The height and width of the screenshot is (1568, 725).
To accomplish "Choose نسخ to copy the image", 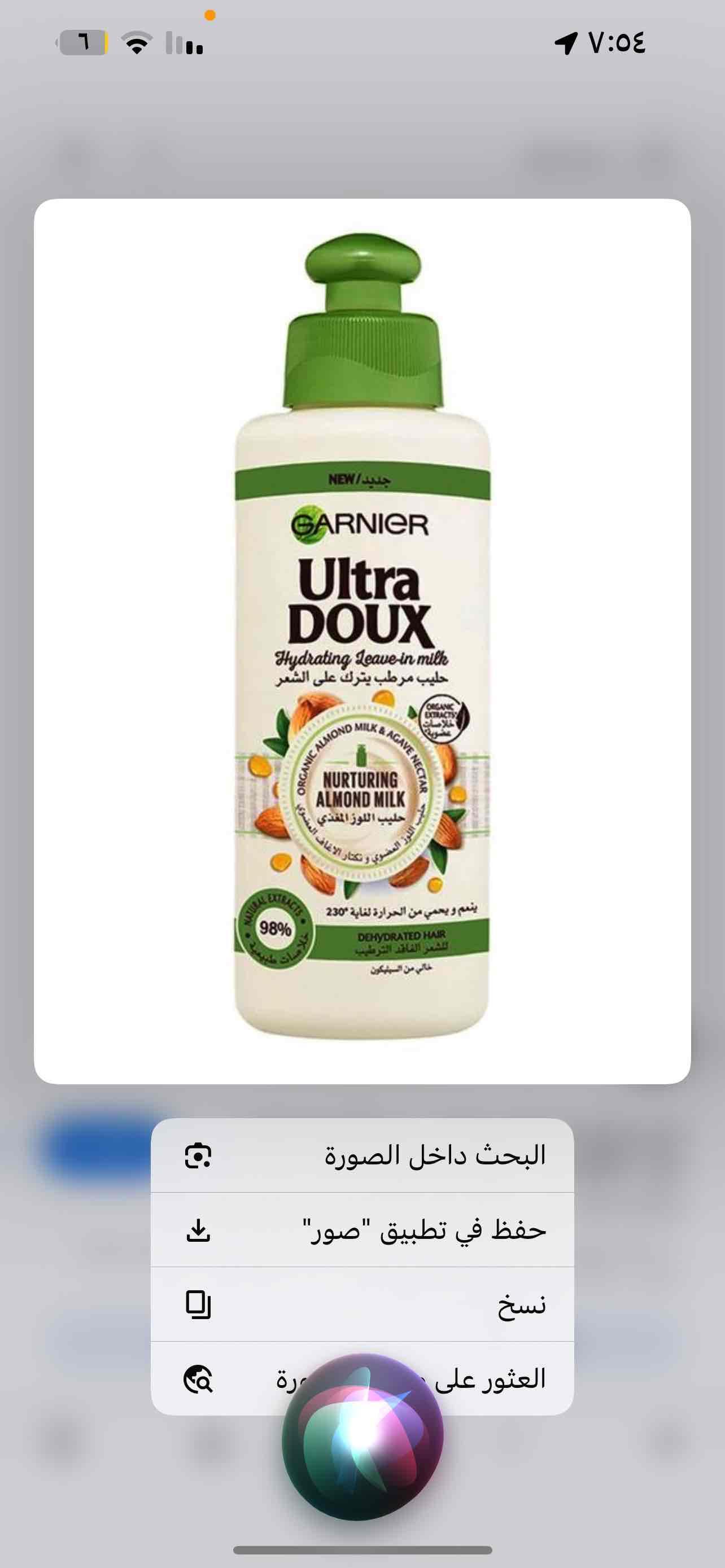I will pos(362,1304).
